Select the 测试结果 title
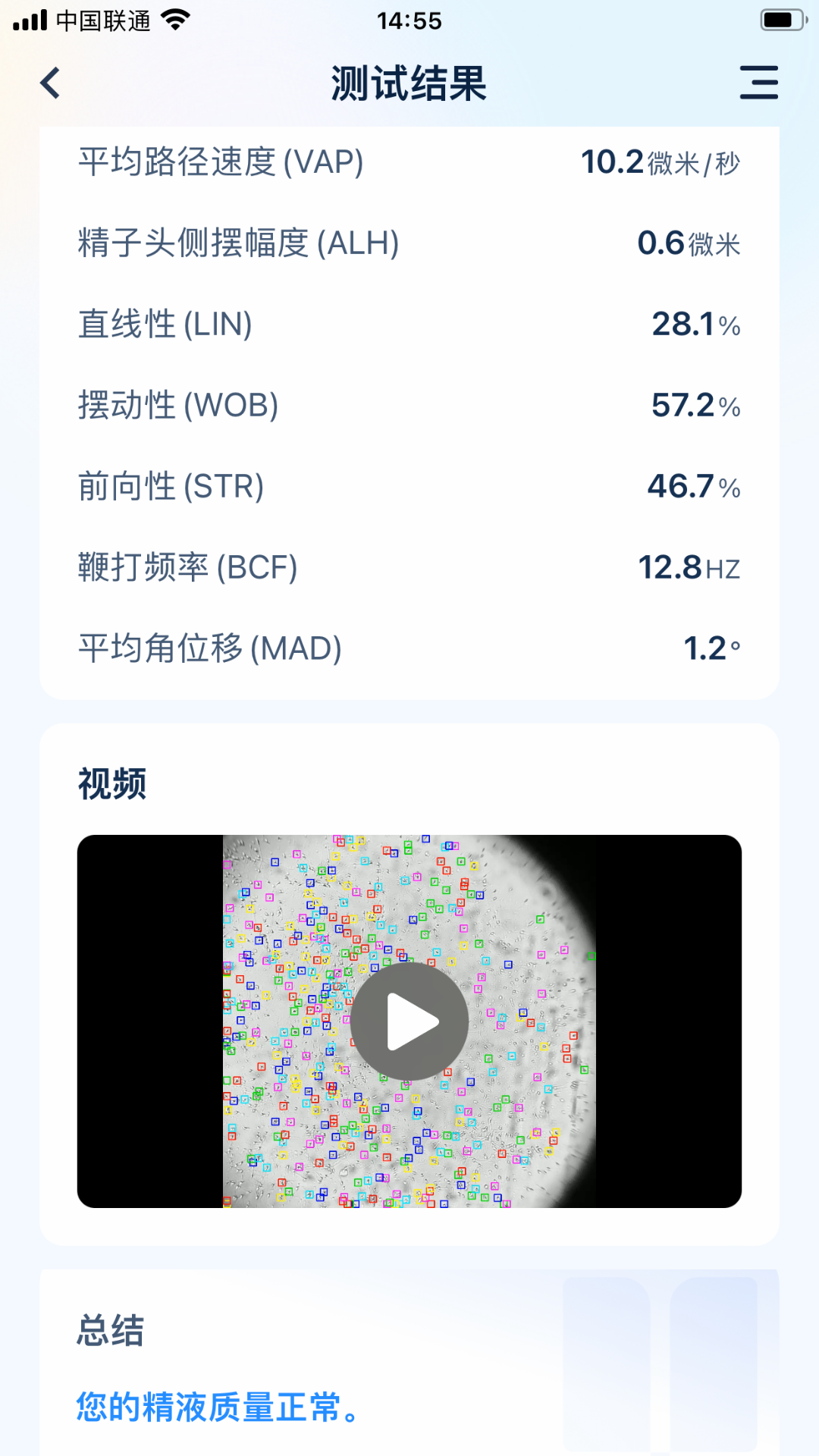The height and width of the screenshot is (1456, 819). point(409,83)
